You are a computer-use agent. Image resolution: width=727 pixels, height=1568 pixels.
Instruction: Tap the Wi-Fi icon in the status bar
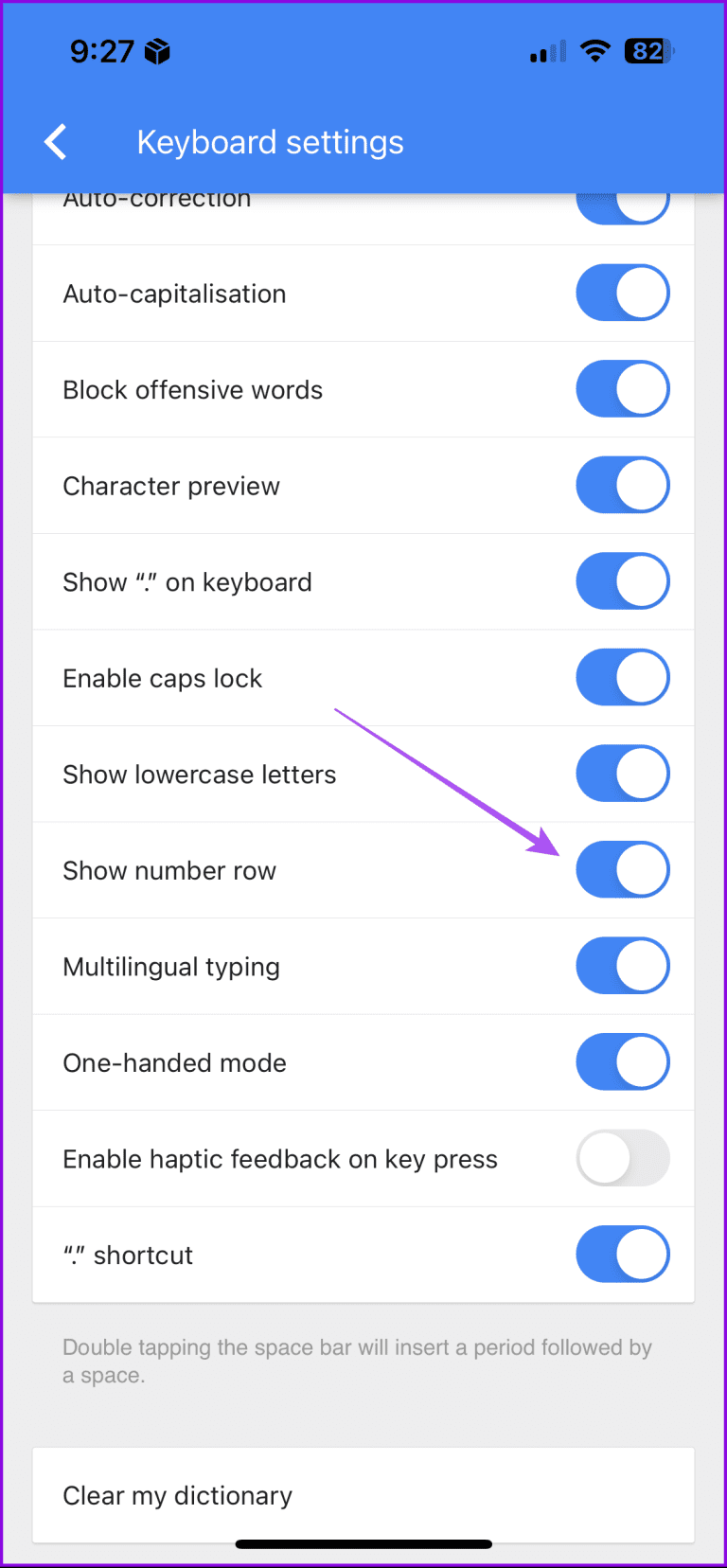point(594,51)
